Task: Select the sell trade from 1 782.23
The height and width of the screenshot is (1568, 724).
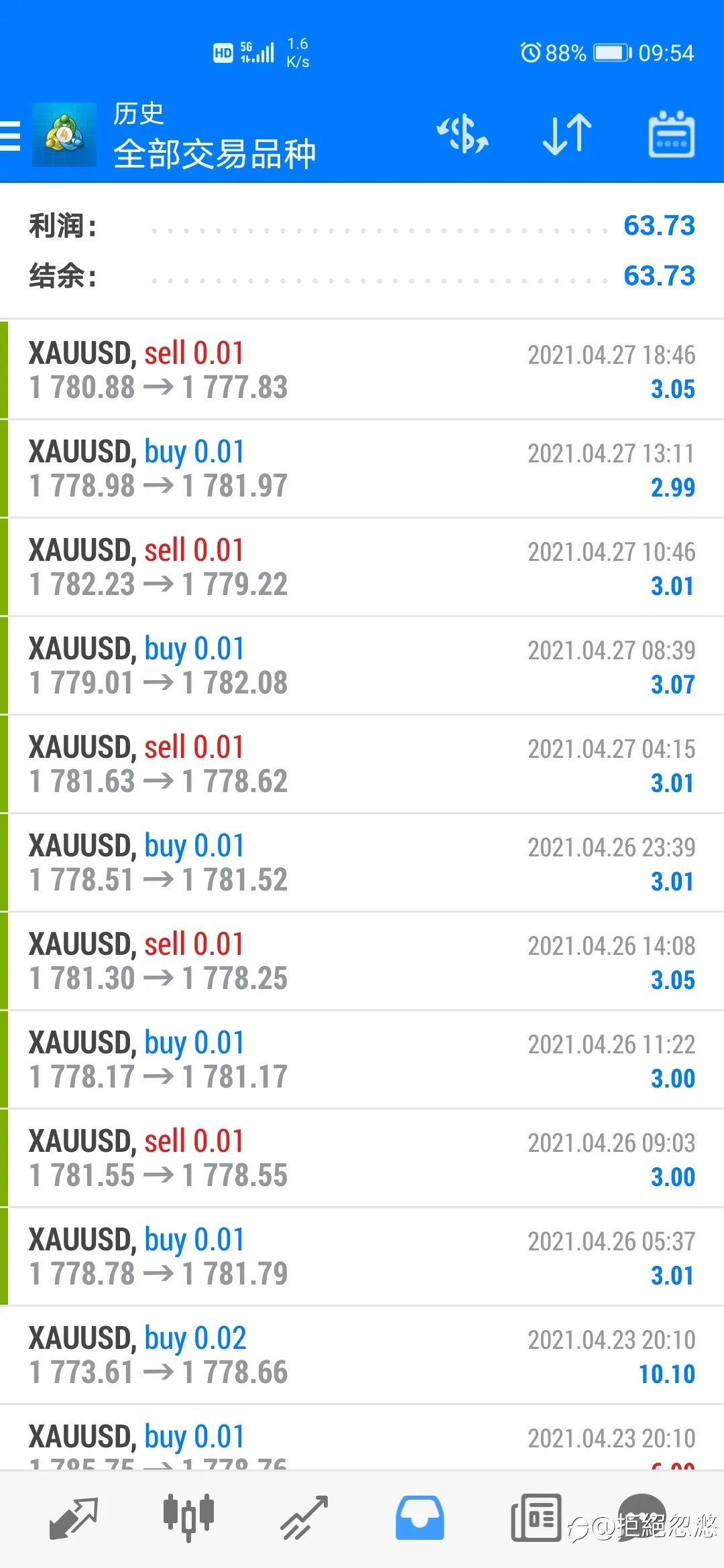Action: tap(362, 567)
